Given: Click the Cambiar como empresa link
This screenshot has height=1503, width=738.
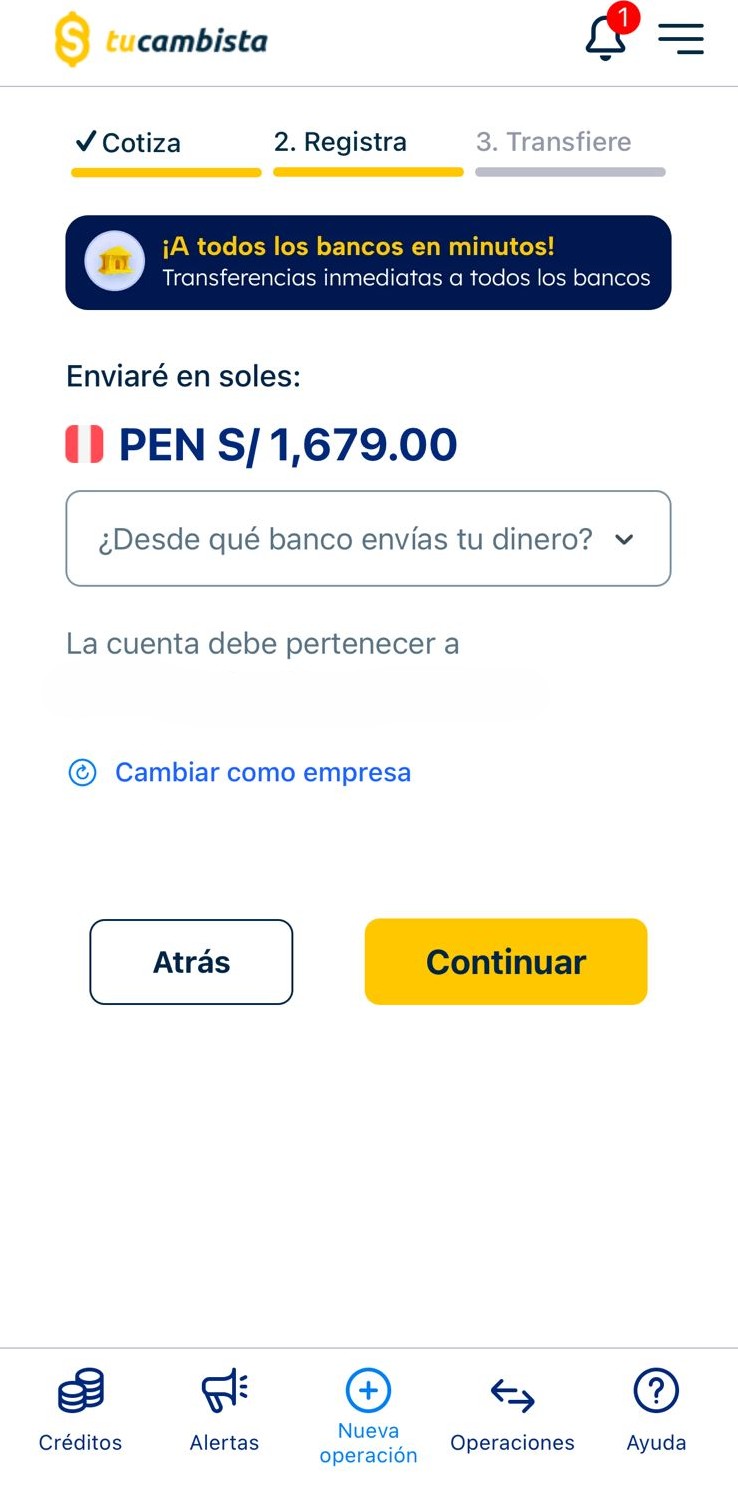Looking at the screenshot, I should (x=262, y=772).
